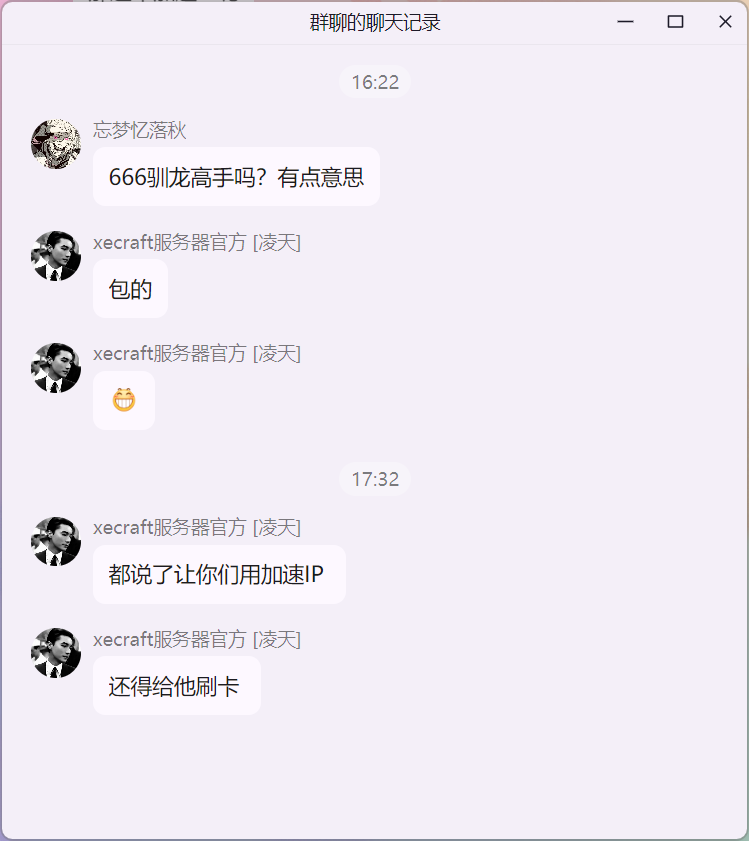Maximize the chat record window
The height and width of the screenshot is (841, 749).
coord(675,22)
